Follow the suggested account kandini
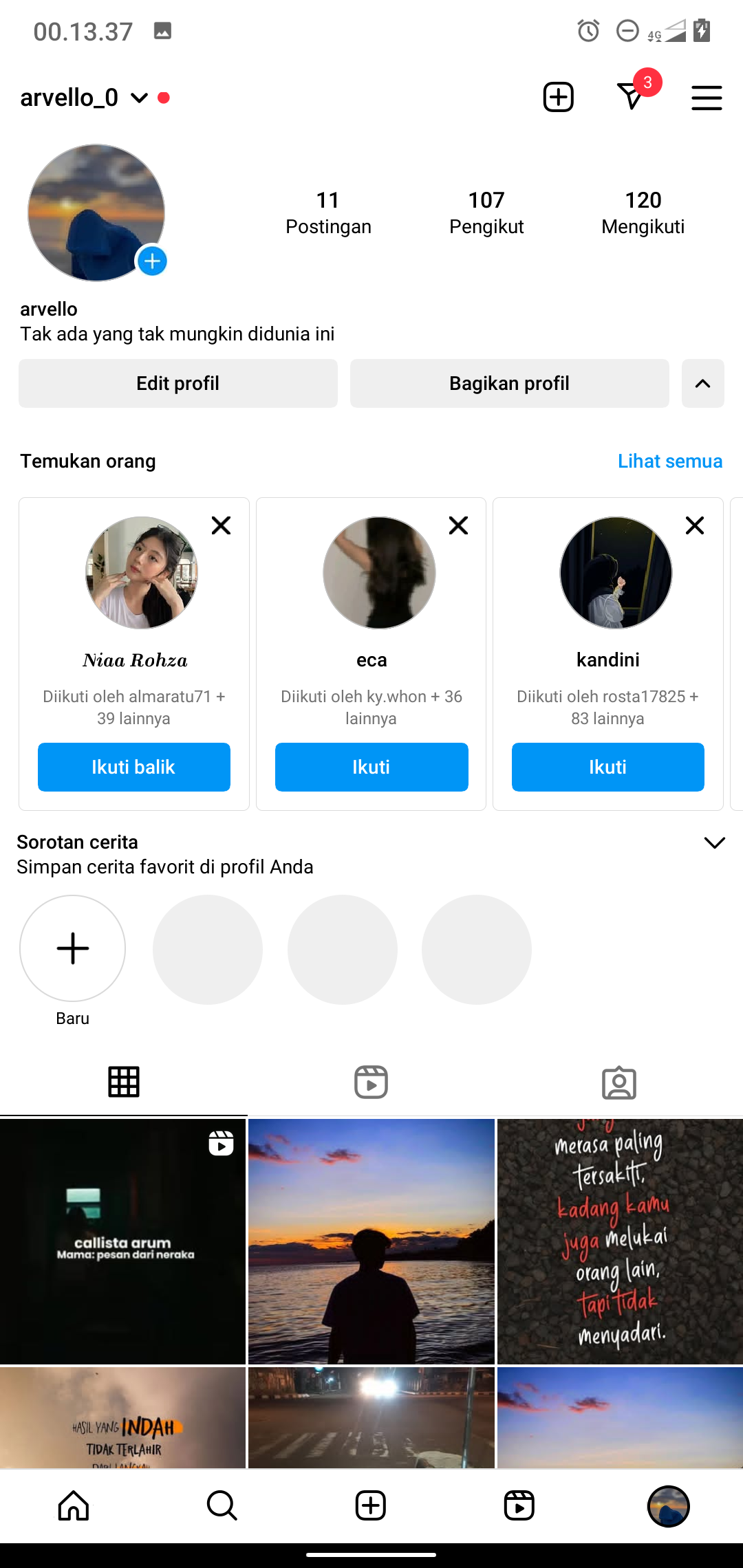Viewport: 743px width, 1568px height. (x=607, y=767)
